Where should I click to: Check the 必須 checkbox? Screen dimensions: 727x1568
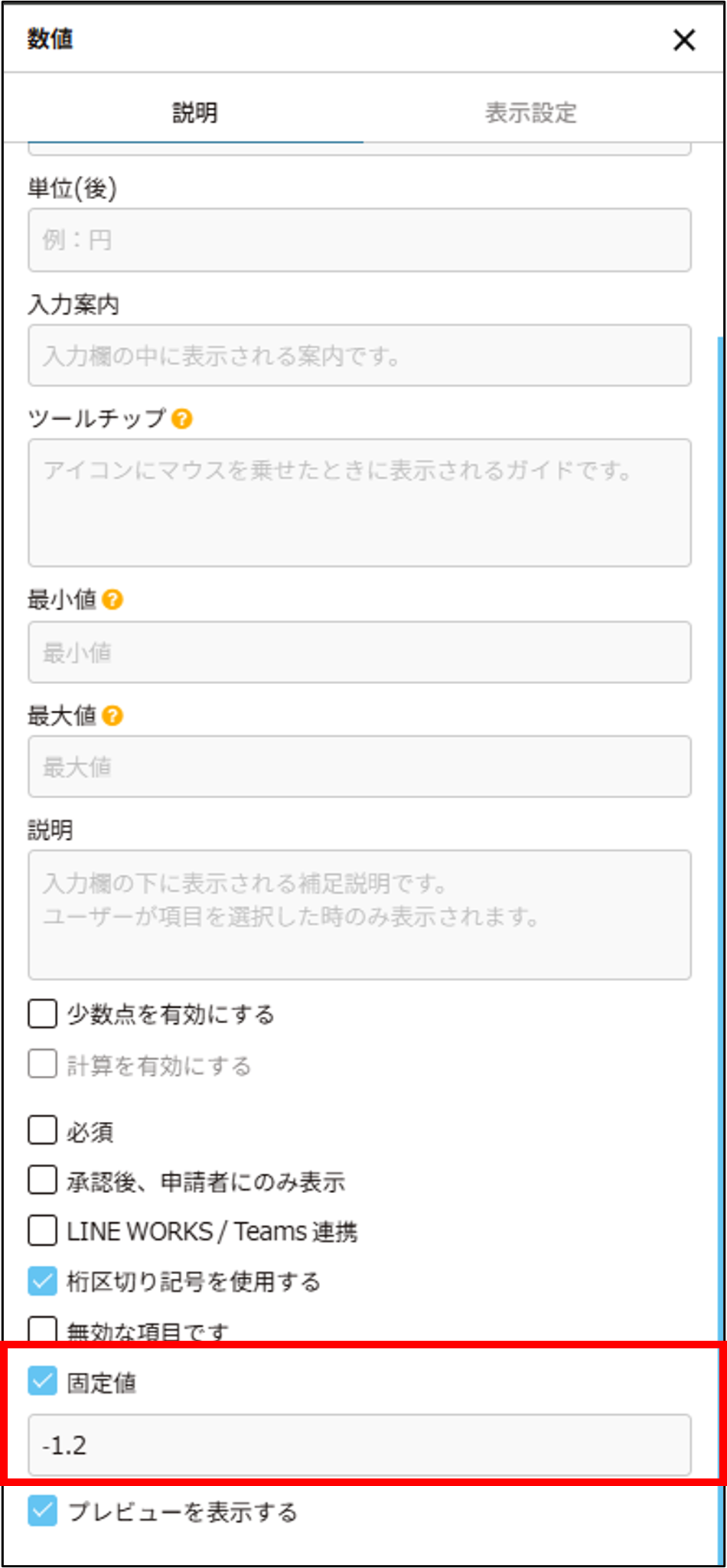click(43, 1130)
